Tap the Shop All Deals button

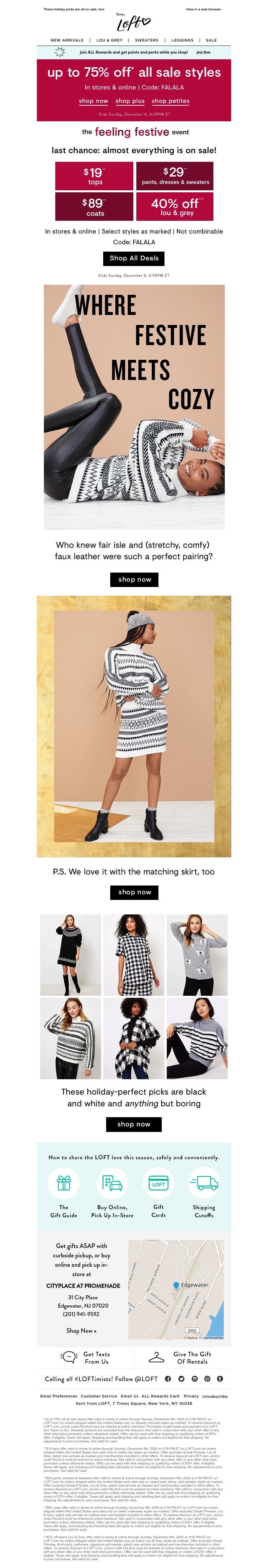coord(134,258)
